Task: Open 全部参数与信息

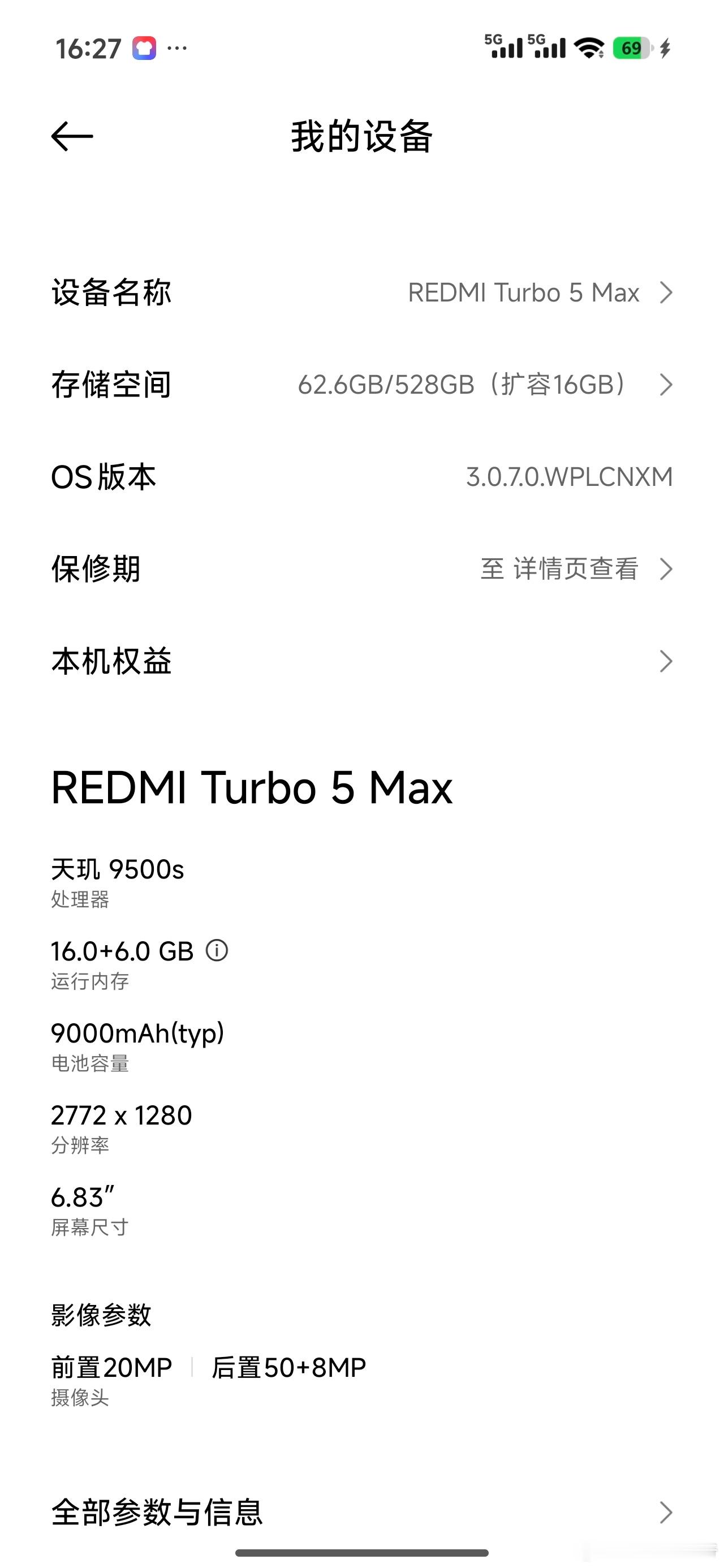Action: (361, 1512)
